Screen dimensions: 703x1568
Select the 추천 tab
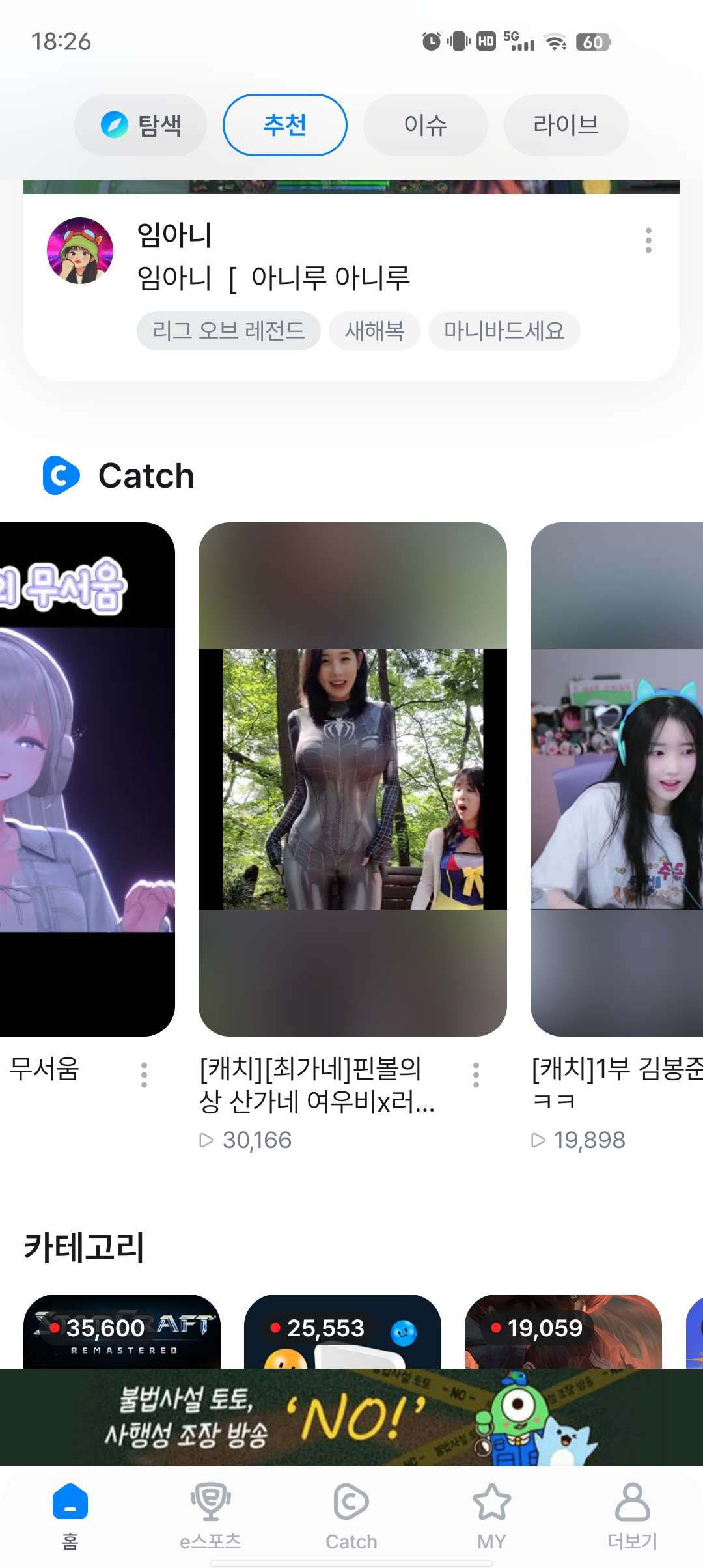point(284,125)
